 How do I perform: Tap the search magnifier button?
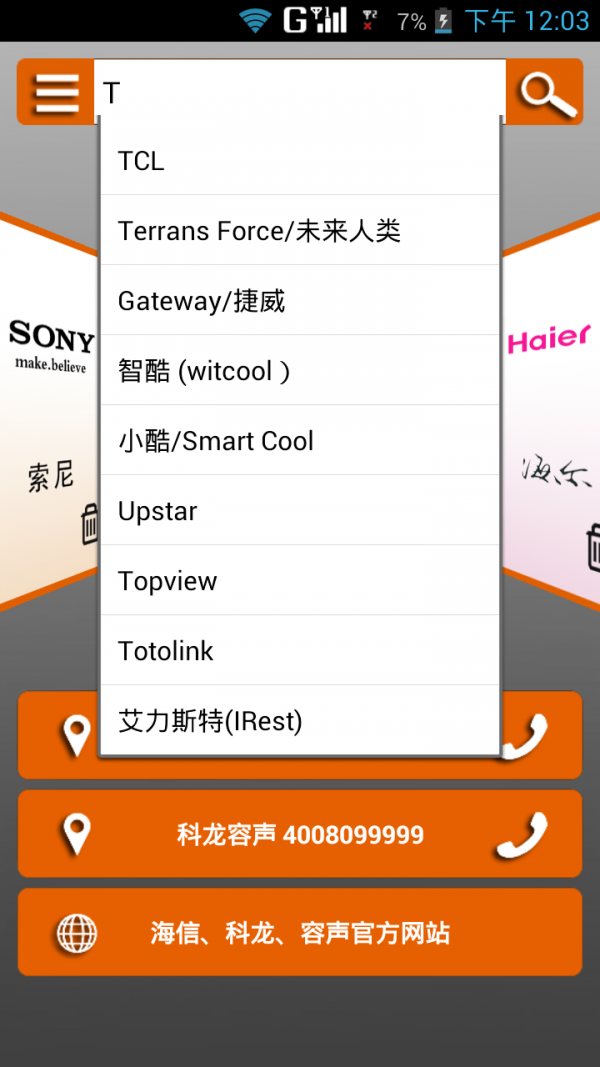(x=545, y=92)
